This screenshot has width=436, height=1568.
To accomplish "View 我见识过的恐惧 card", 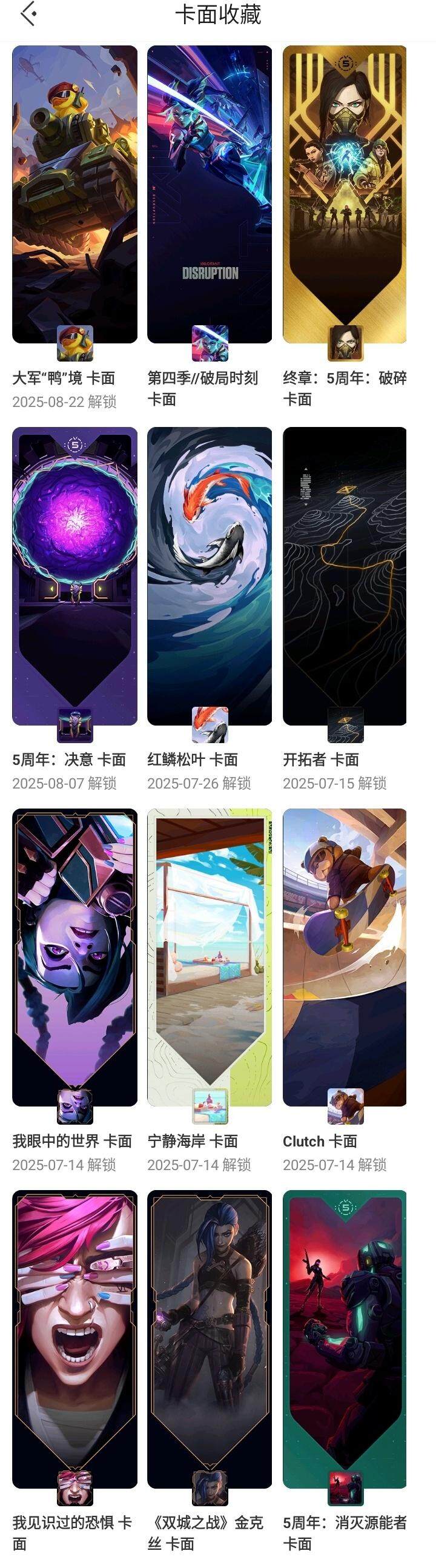I will point(74,1338).
